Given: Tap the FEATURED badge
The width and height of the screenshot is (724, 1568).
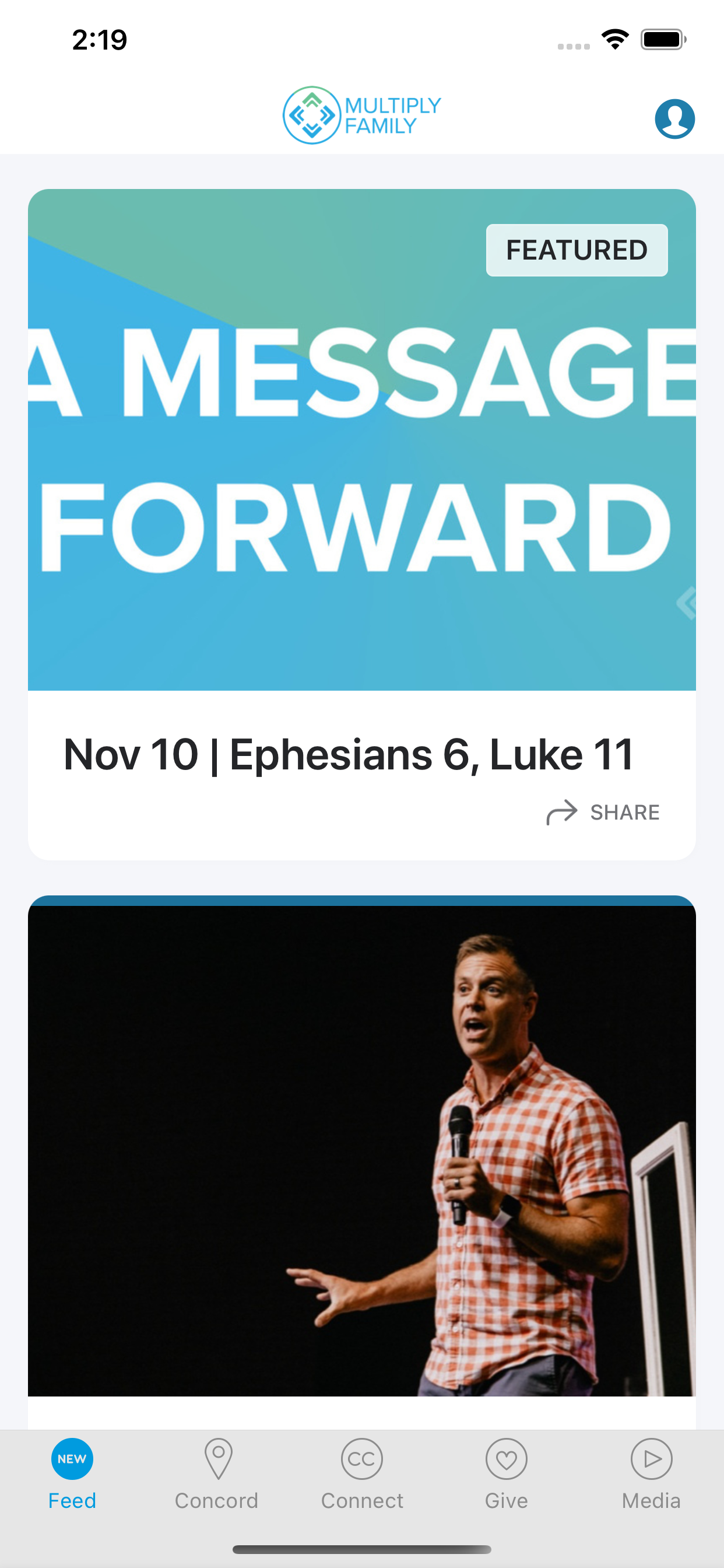Looking at the screenshot, I should (x=576, y=249).
